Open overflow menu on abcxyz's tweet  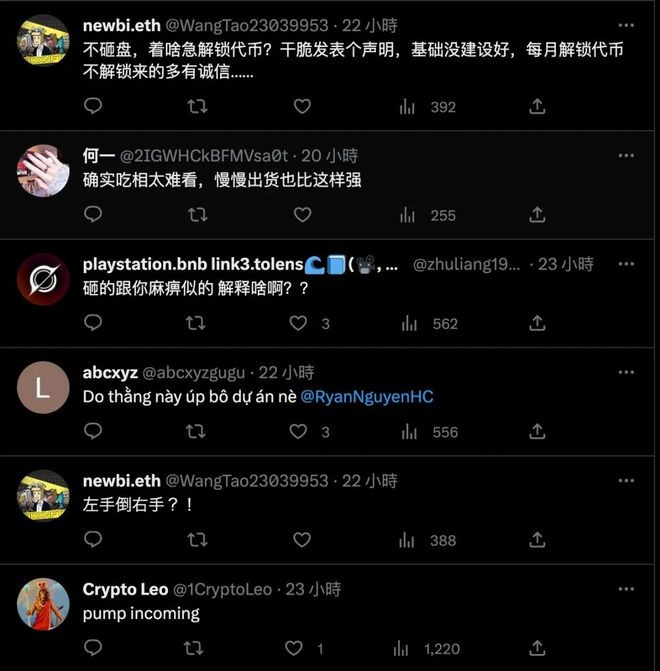625,372
